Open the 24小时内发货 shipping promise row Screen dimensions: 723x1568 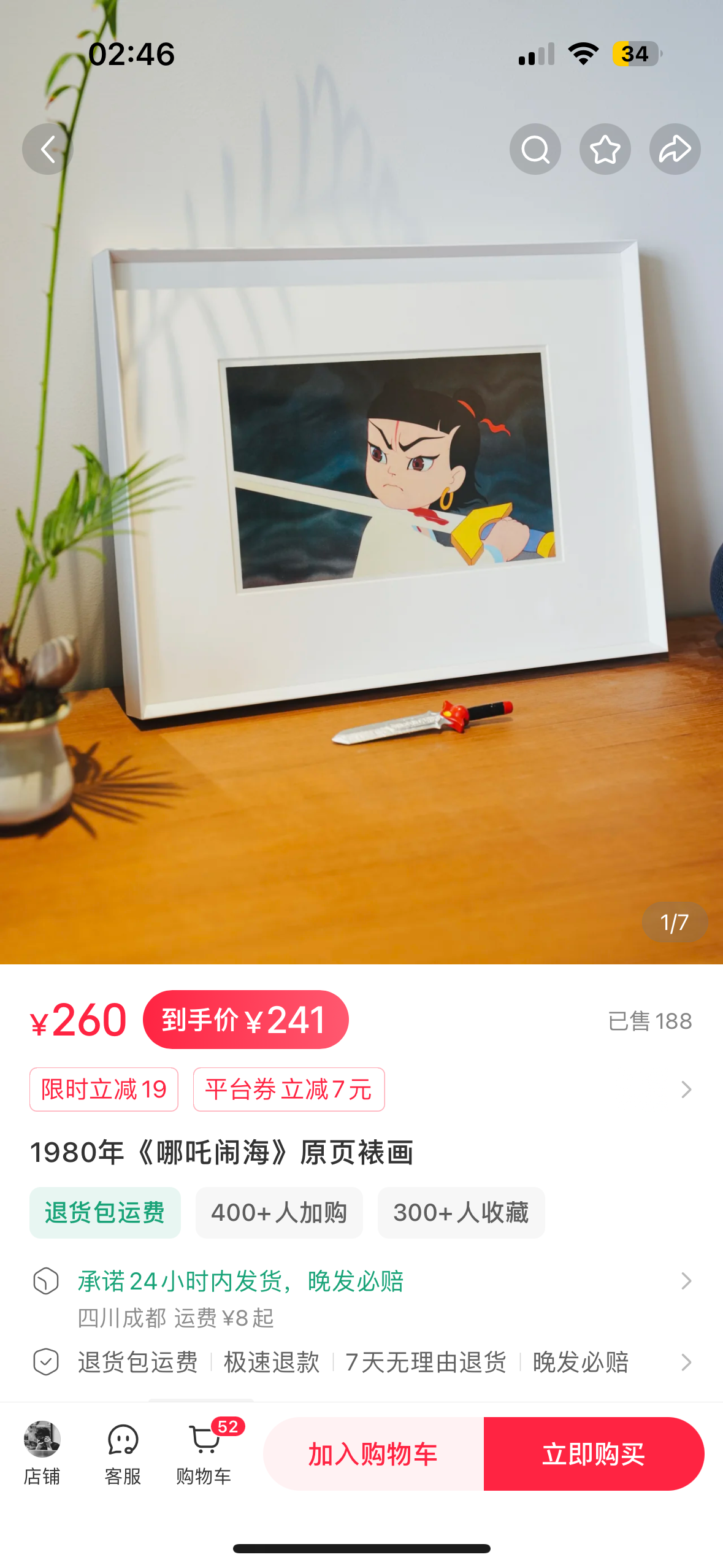(361, 1297)
